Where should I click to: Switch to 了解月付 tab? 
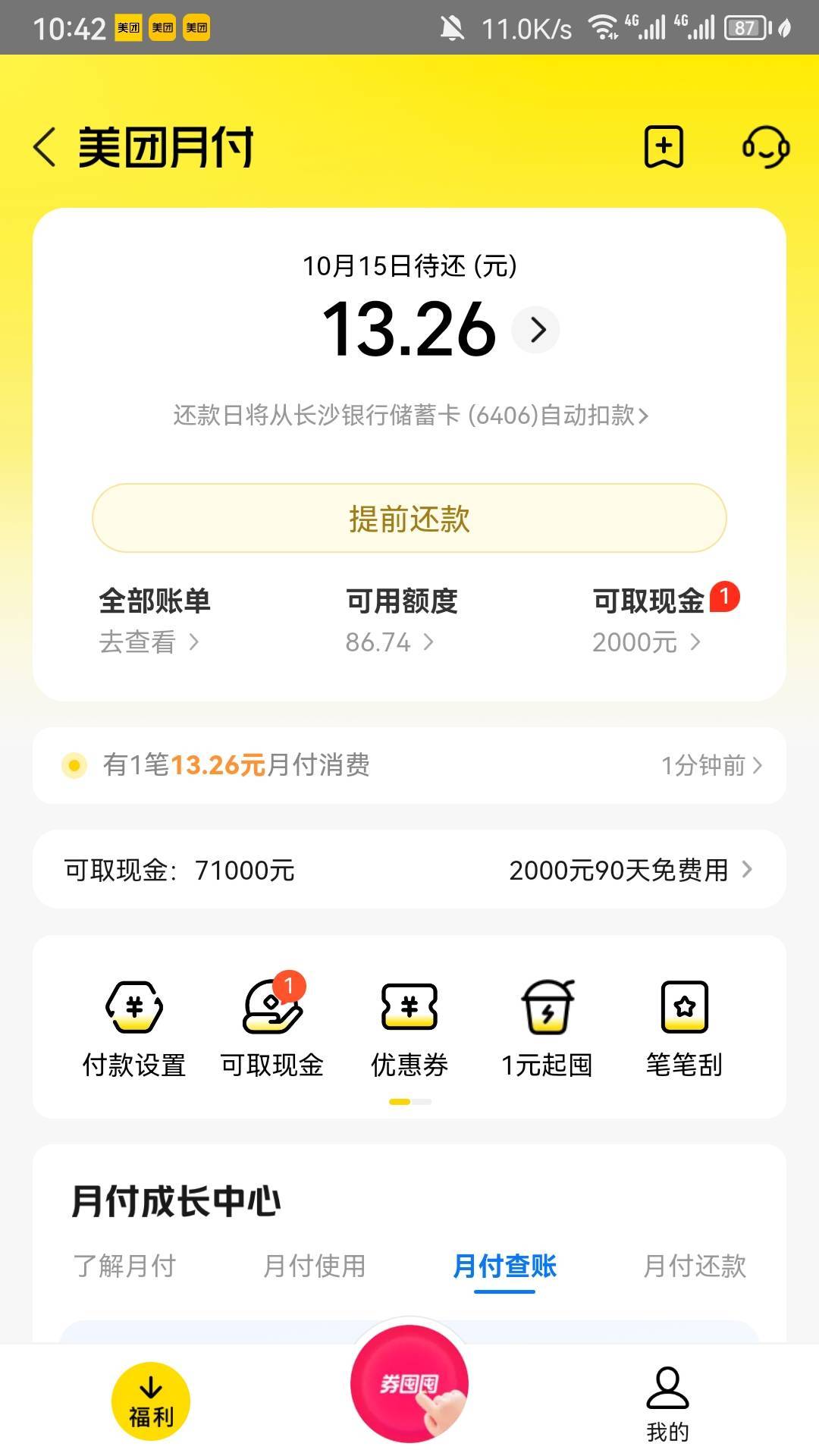[x=124, y=1266]
